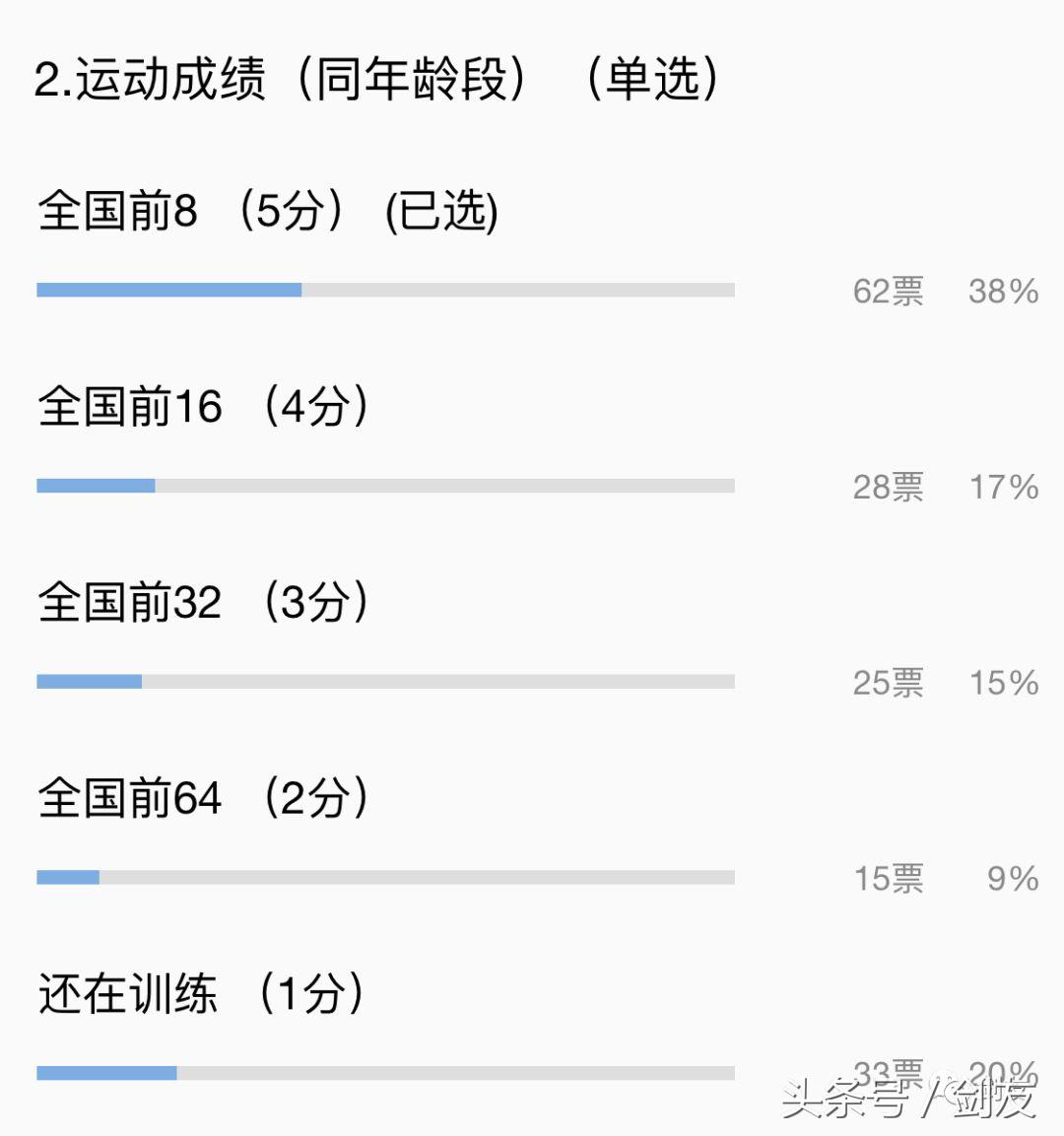Click the progress bar under 全国前8
Image resolution: width=1064 pixels, height=1136 pixels.
(384, 289)
